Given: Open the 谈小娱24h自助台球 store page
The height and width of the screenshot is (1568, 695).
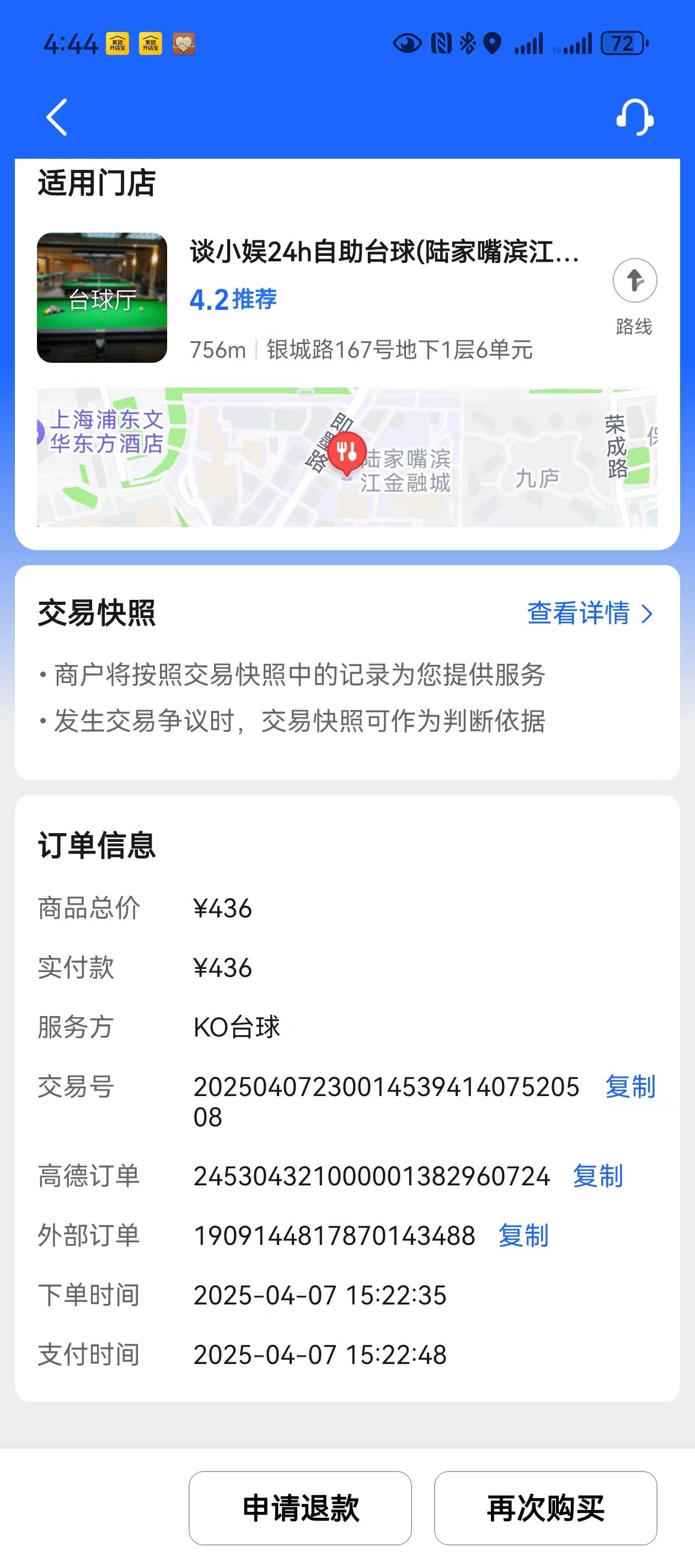Looking at the screenshot, I should click(384, 251).
